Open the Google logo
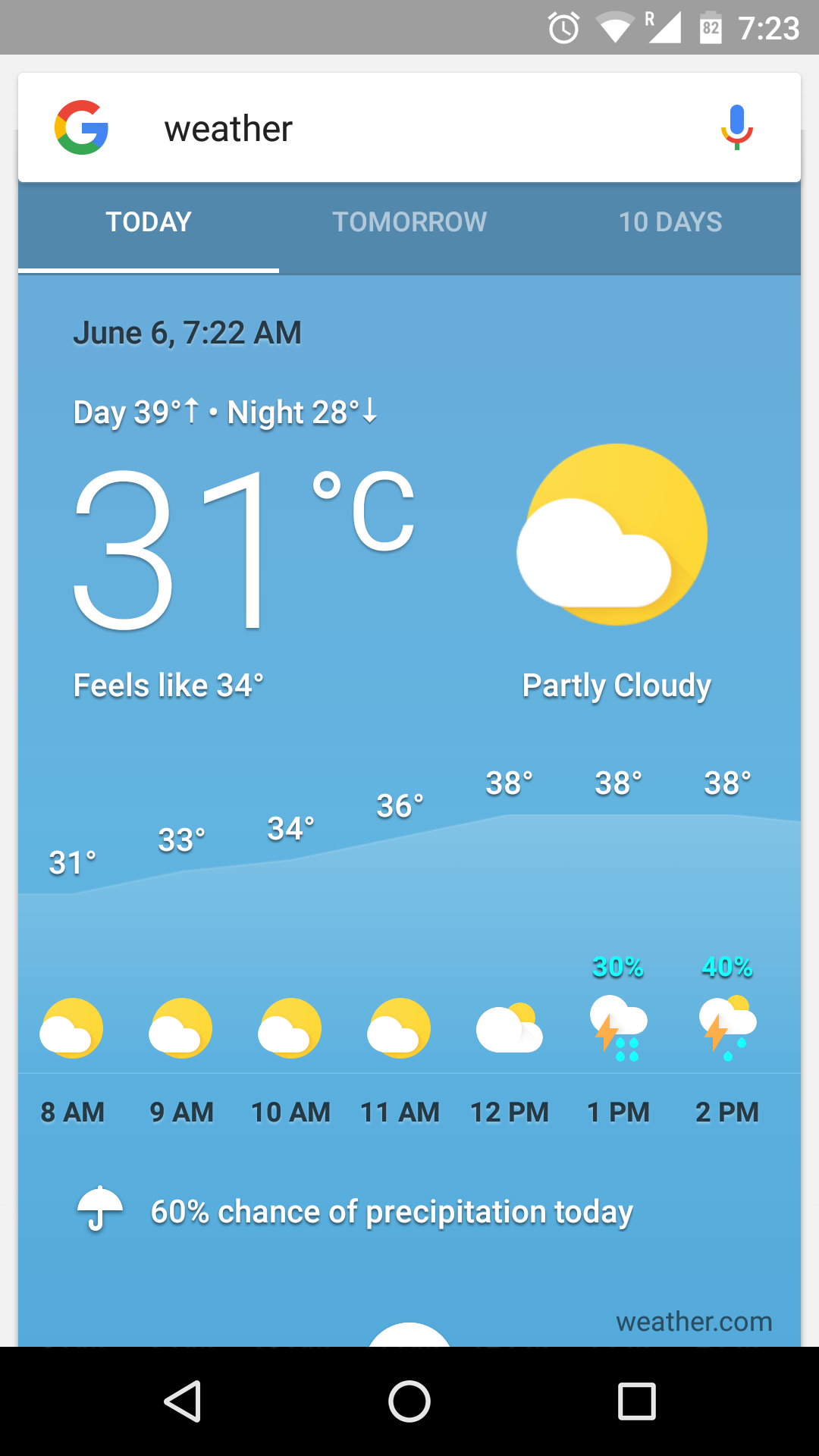This screenshot has width=819, height=1456. coord(81,127)
